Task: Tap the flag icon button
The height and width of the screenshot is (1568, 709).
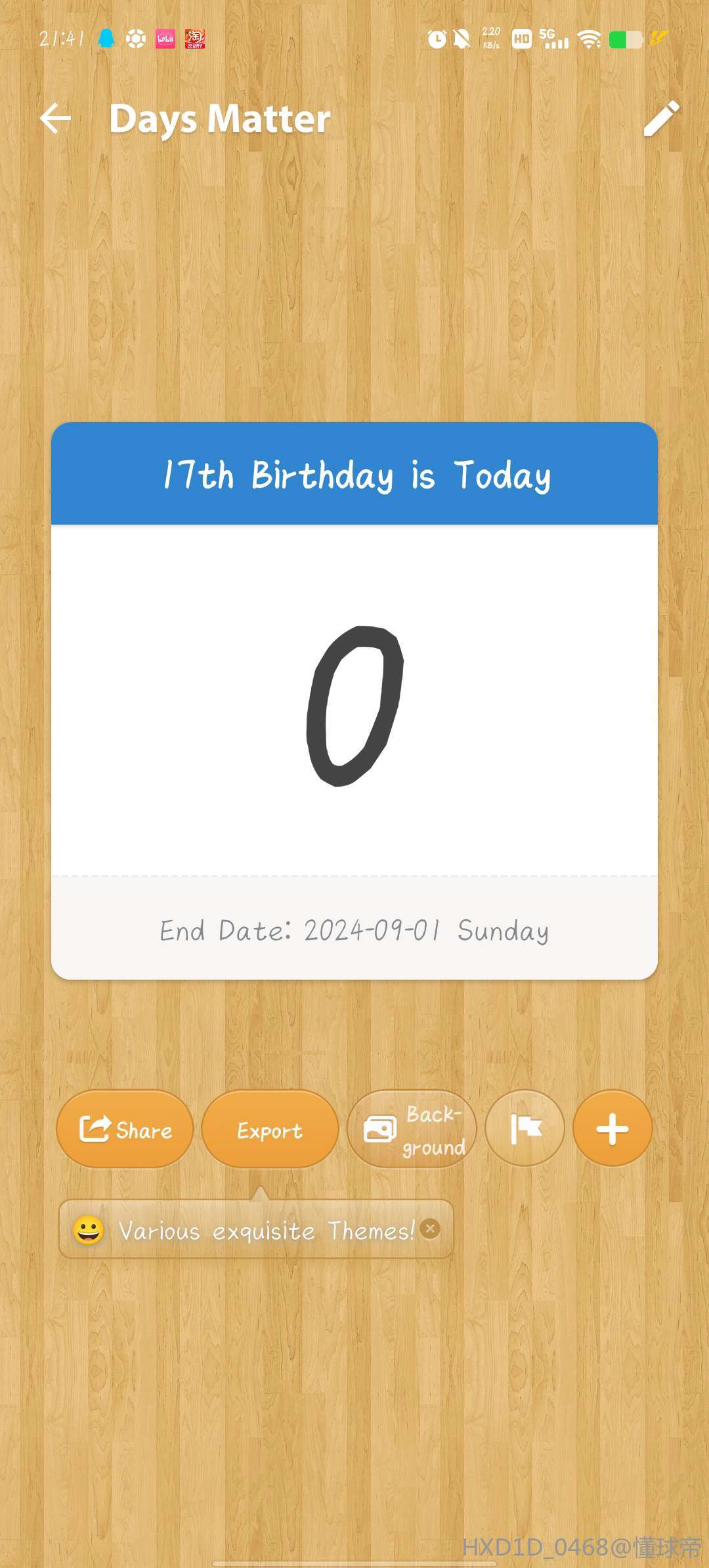Action: click(x=525, y=1129)
